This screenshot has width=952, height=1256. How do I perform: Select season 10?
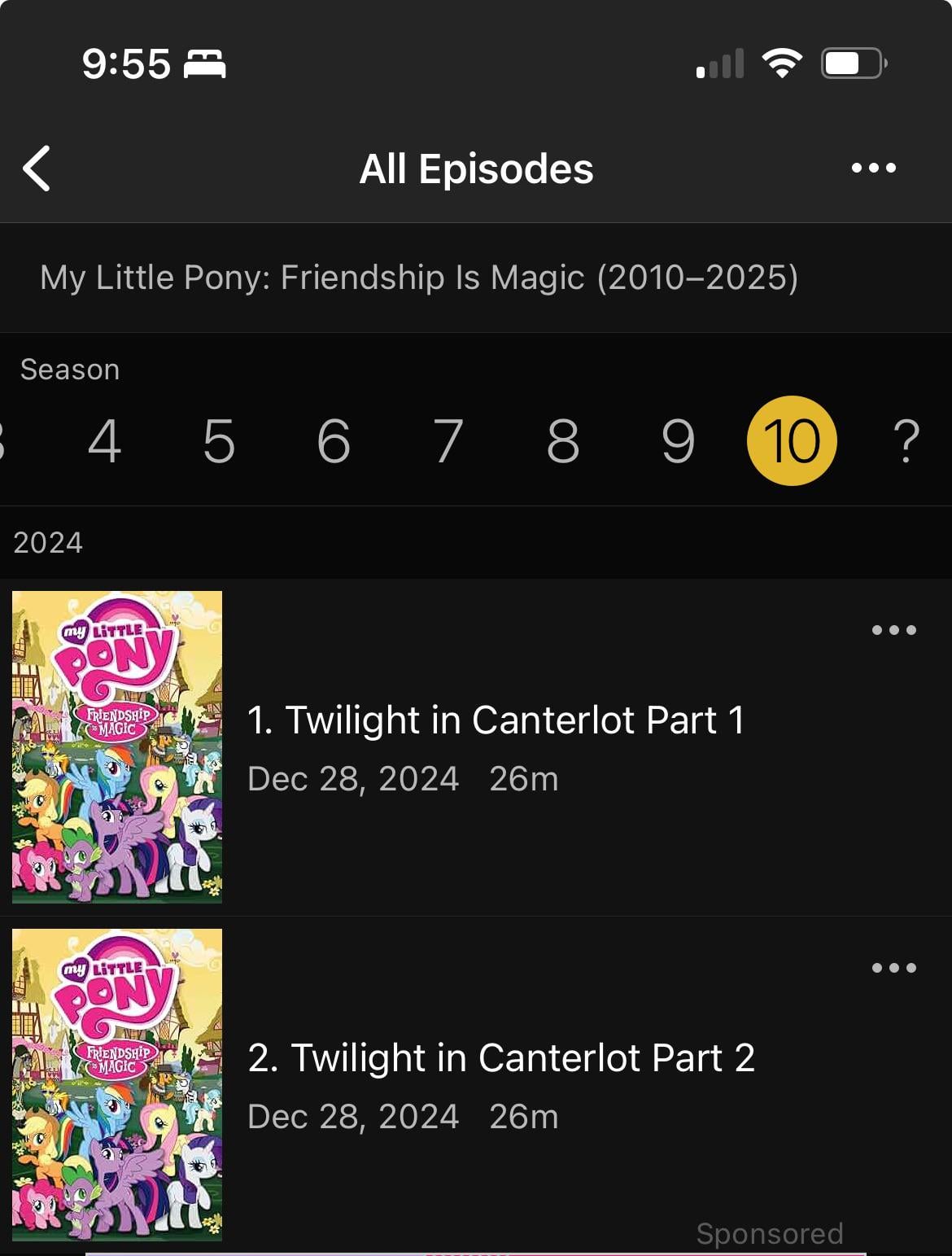click(x=792, y=441)
